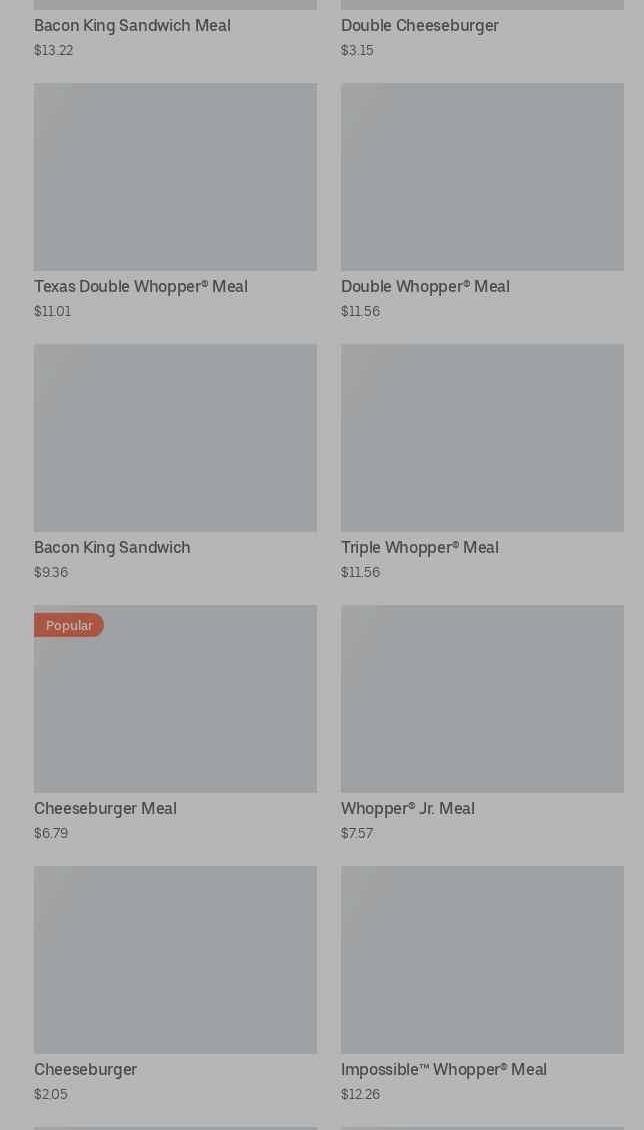The height and width of the screenshot is (1130, 644).
Task: Select the Double Cheeseburger item
Action: (420, 26)
